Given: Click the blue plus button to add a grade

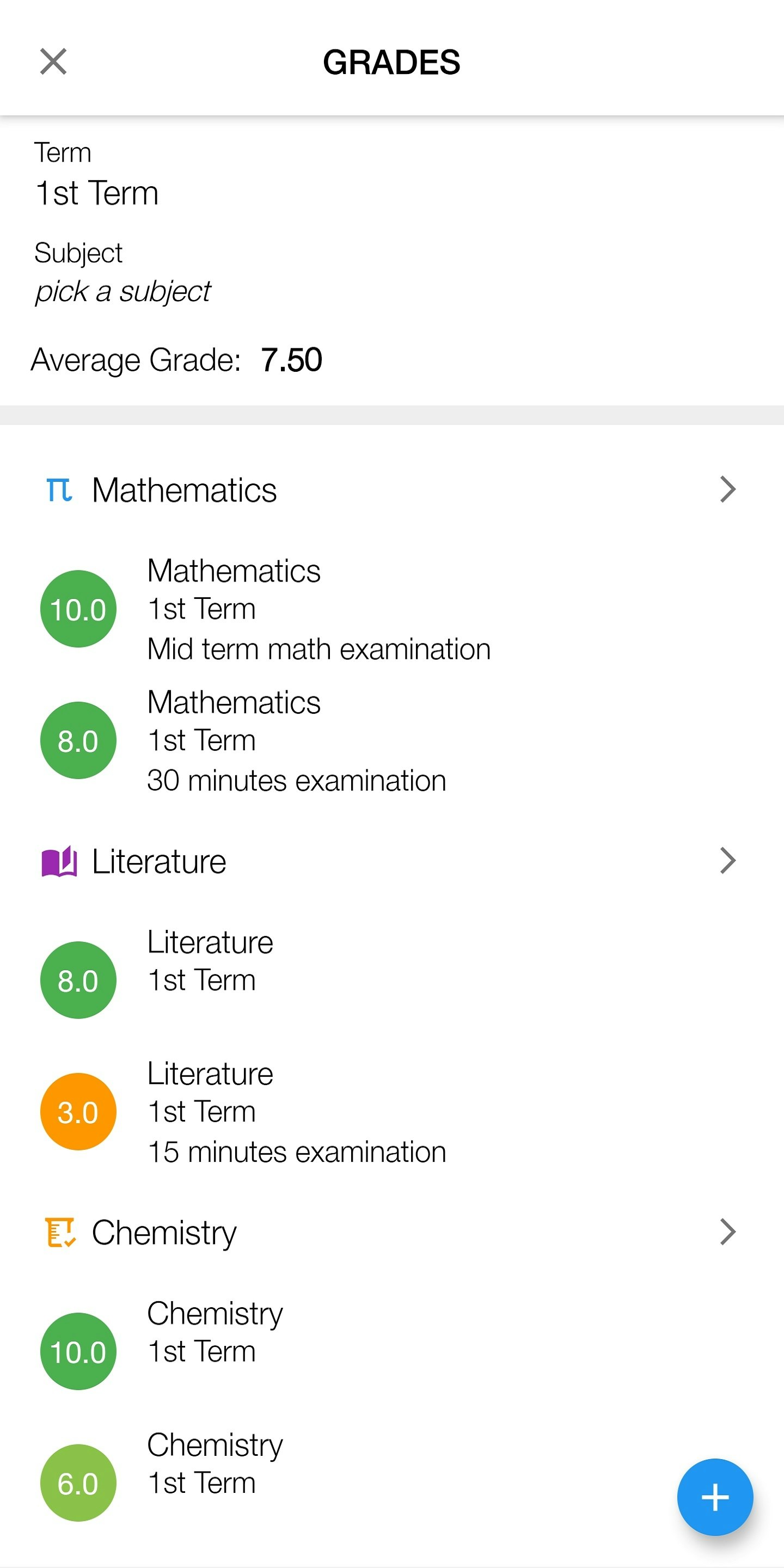Looking at the screenshot, I should click(715, 1497).
